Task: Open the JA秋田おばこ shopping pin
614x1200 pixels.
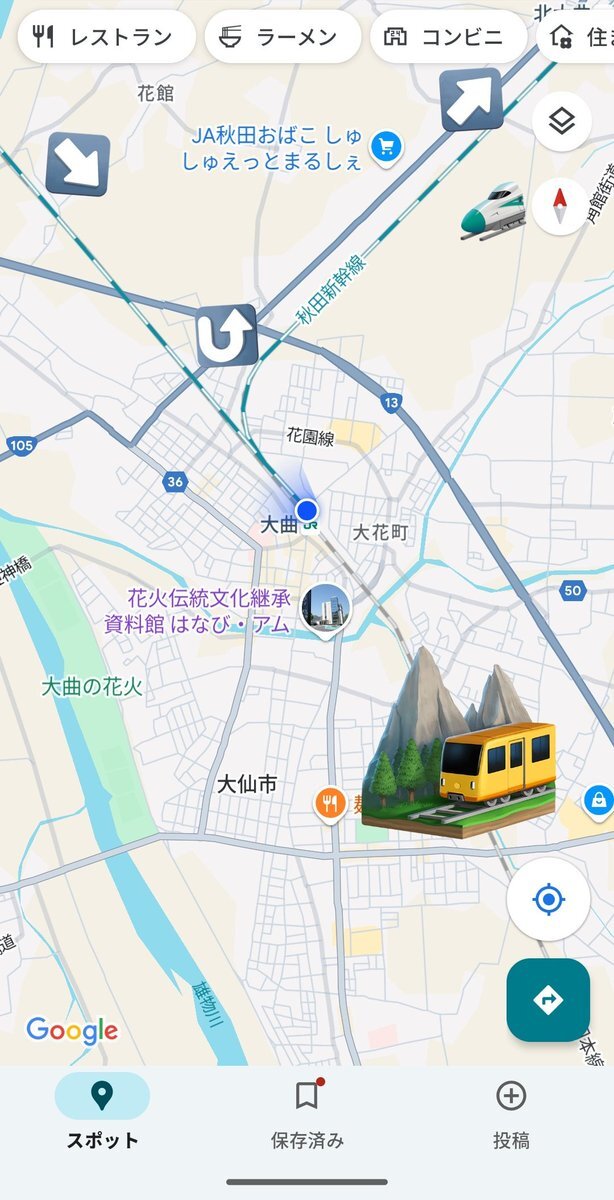Action: [386, 148]
